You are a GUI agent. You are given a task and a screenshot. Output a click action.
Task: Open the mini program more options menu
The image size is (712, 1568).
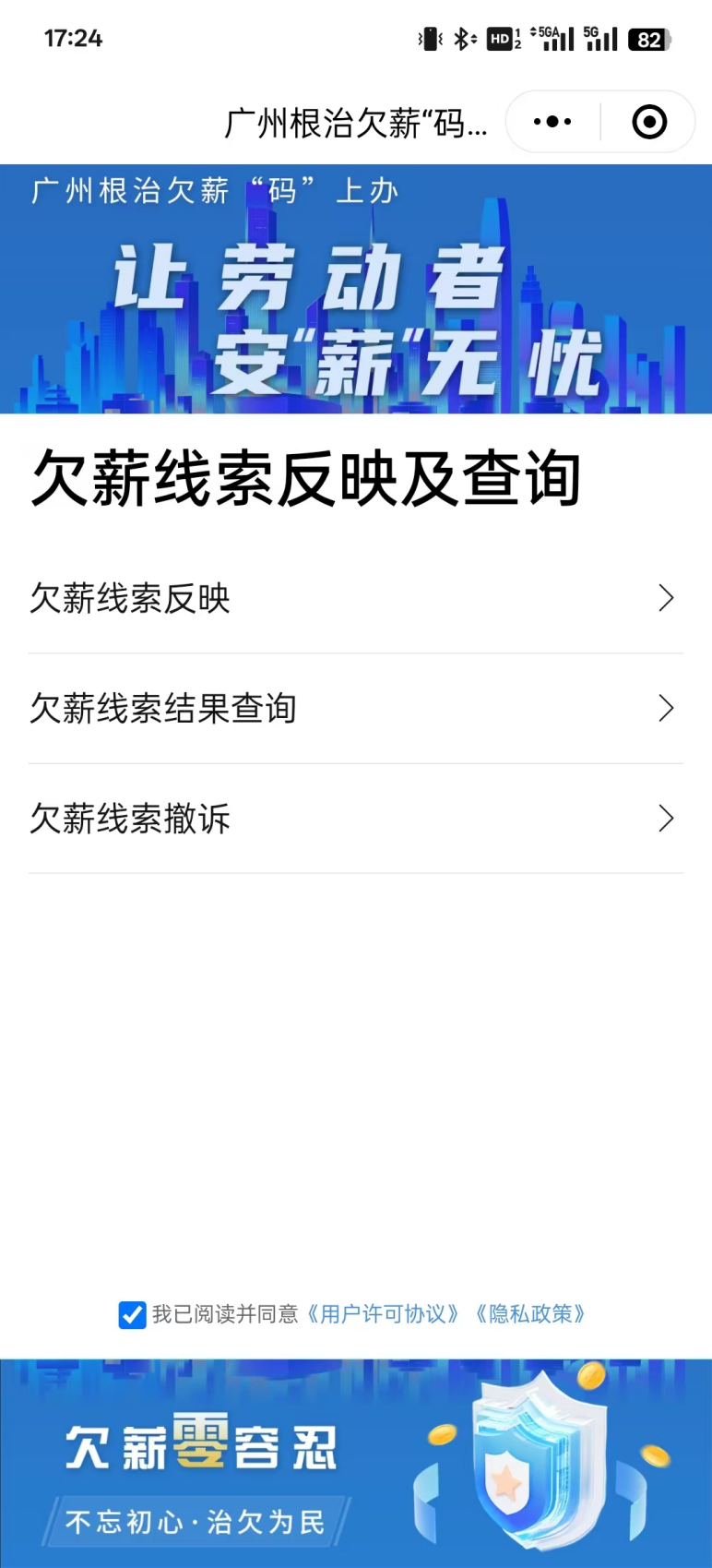click(x=552, y=122)
